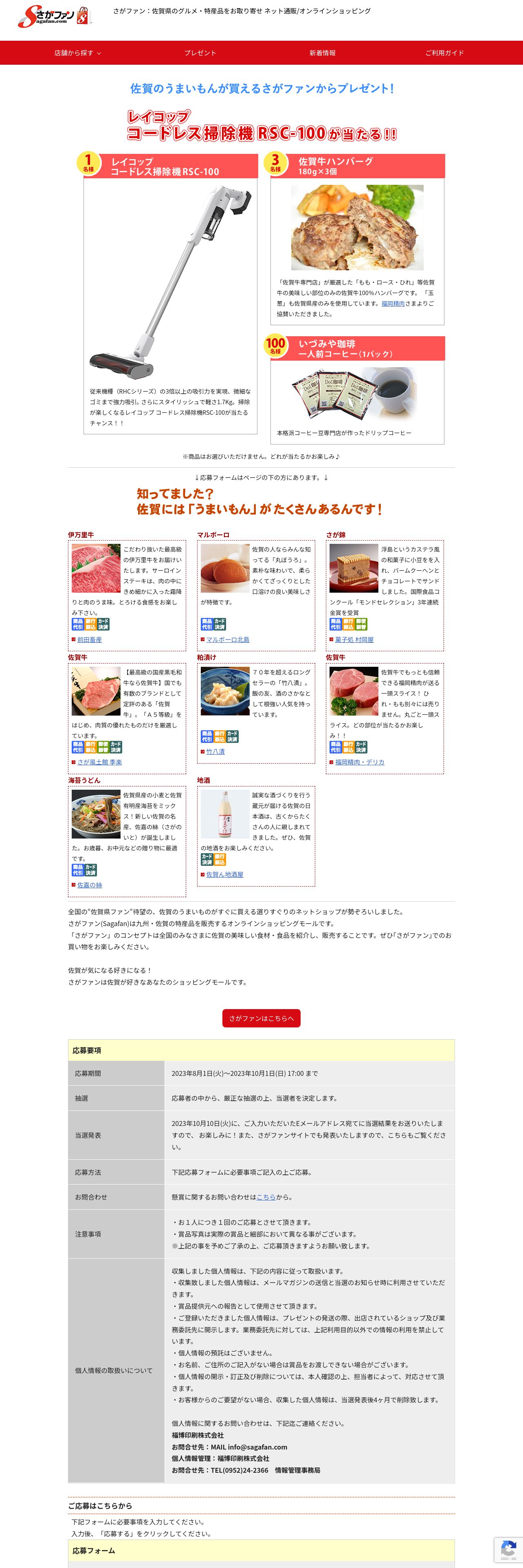Visit the 前田畜産 shop link
The width and height of the screenshot is (523, 1568).
[90, 640]
